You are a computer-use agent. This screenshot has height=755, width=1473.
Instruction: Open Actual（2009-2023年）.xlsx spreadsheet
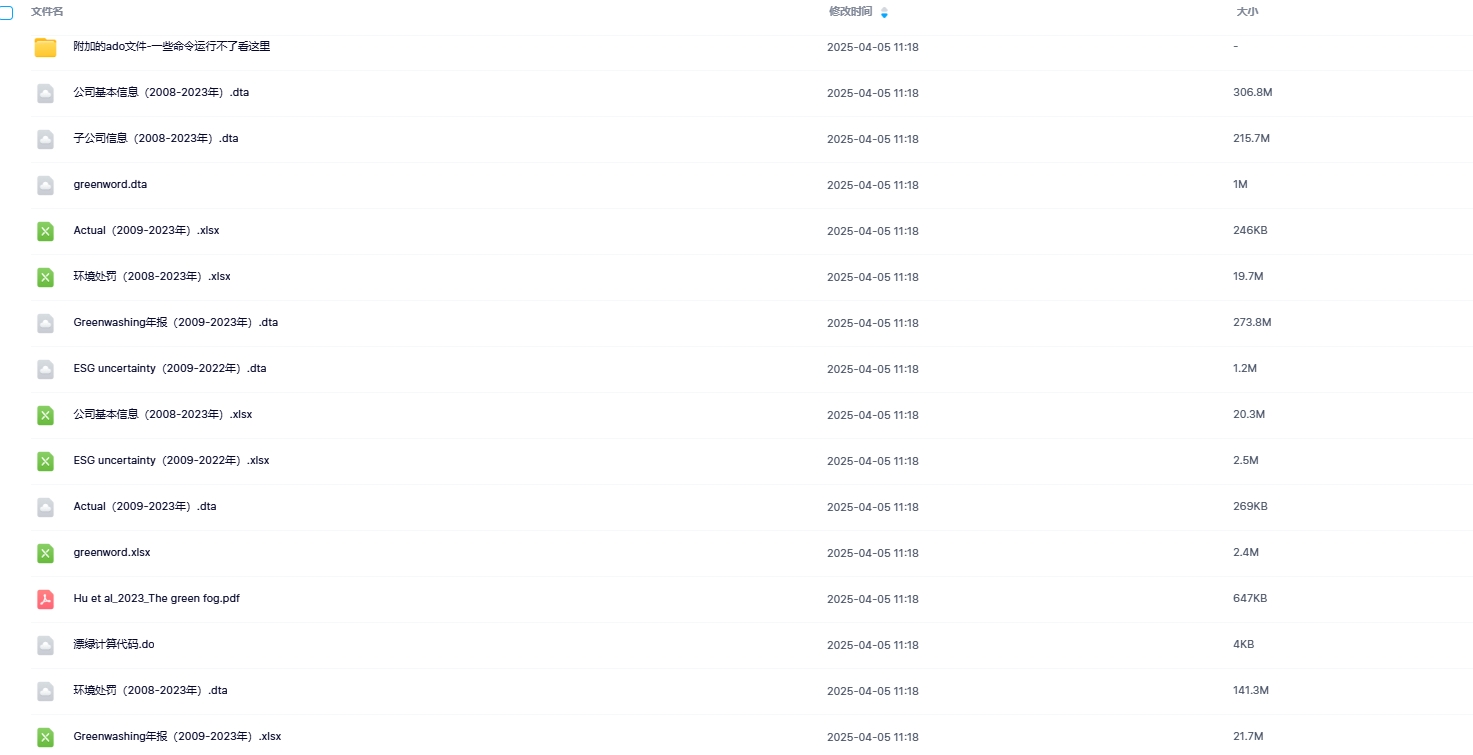click(x=146, y=231)
